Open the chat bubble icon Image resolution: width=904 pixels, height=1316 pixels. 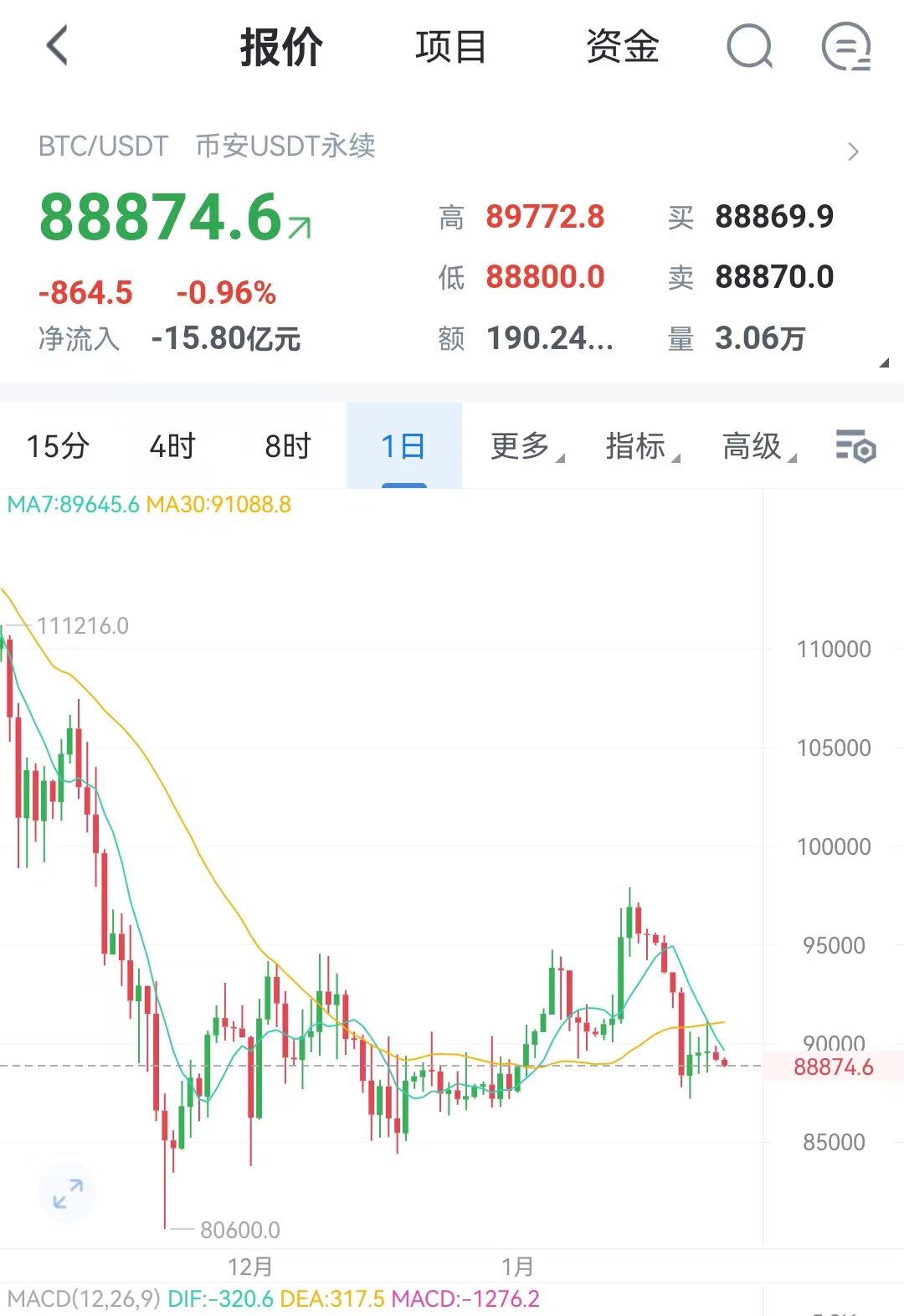[x=846, y=46]
